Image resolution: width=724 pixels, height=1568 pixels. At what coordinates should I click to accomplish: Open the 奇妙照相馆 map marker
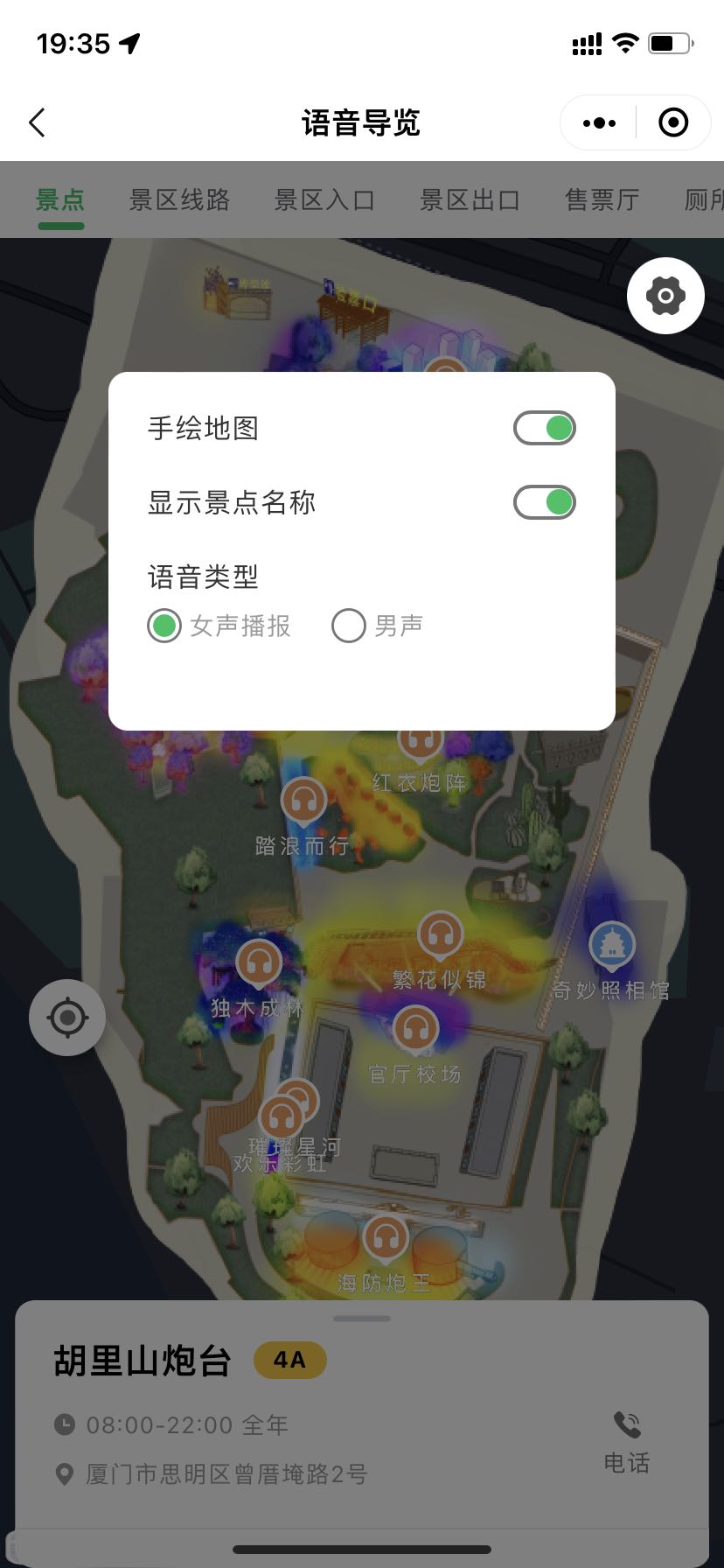pos(611,945)
